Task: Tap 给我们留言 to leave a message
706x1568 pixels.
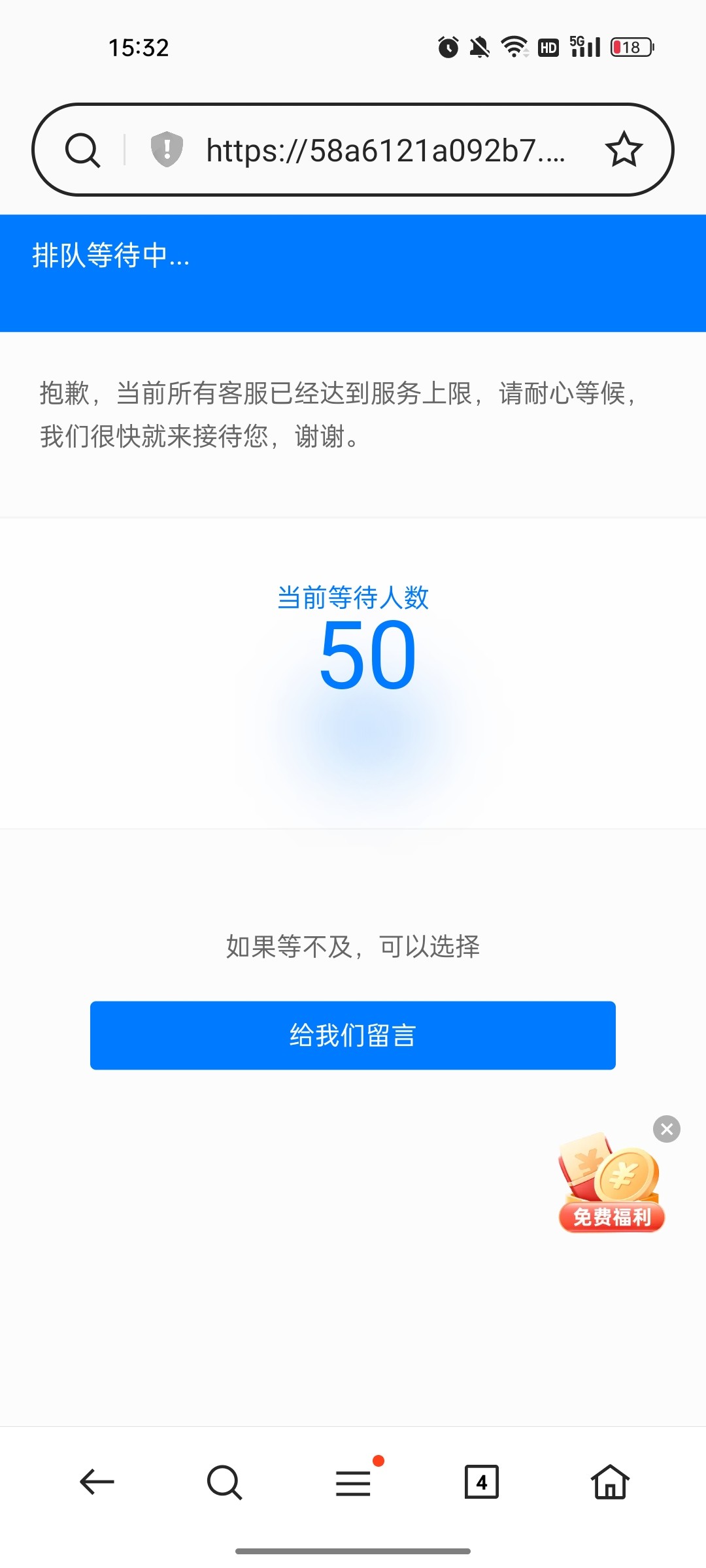Action: pyautogui.click(x=353, y=1036)
